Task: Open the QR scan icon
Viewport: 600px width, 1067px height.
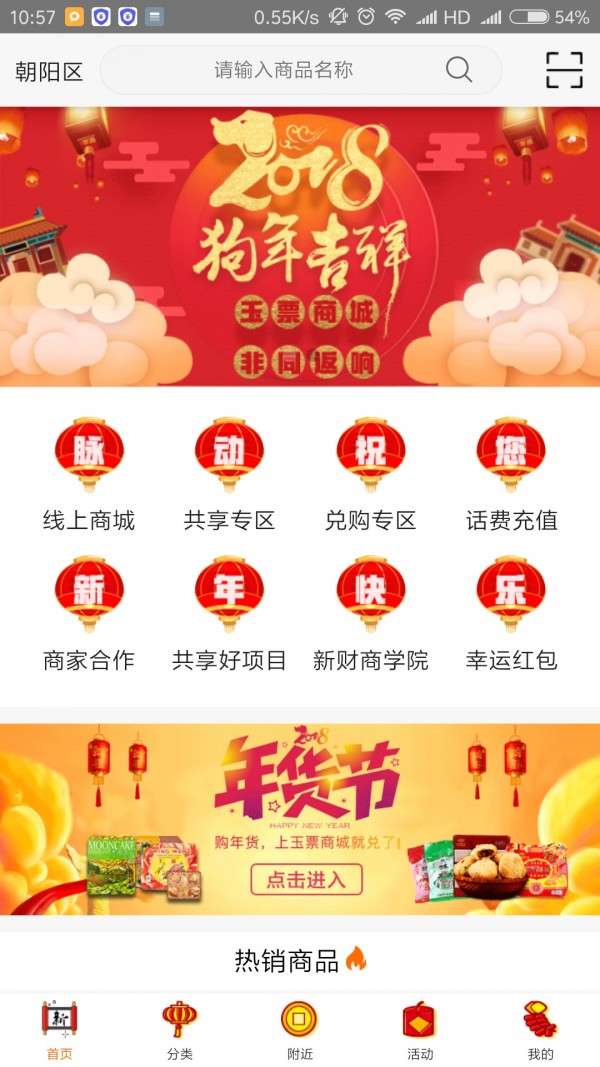Action: [564, 70]
